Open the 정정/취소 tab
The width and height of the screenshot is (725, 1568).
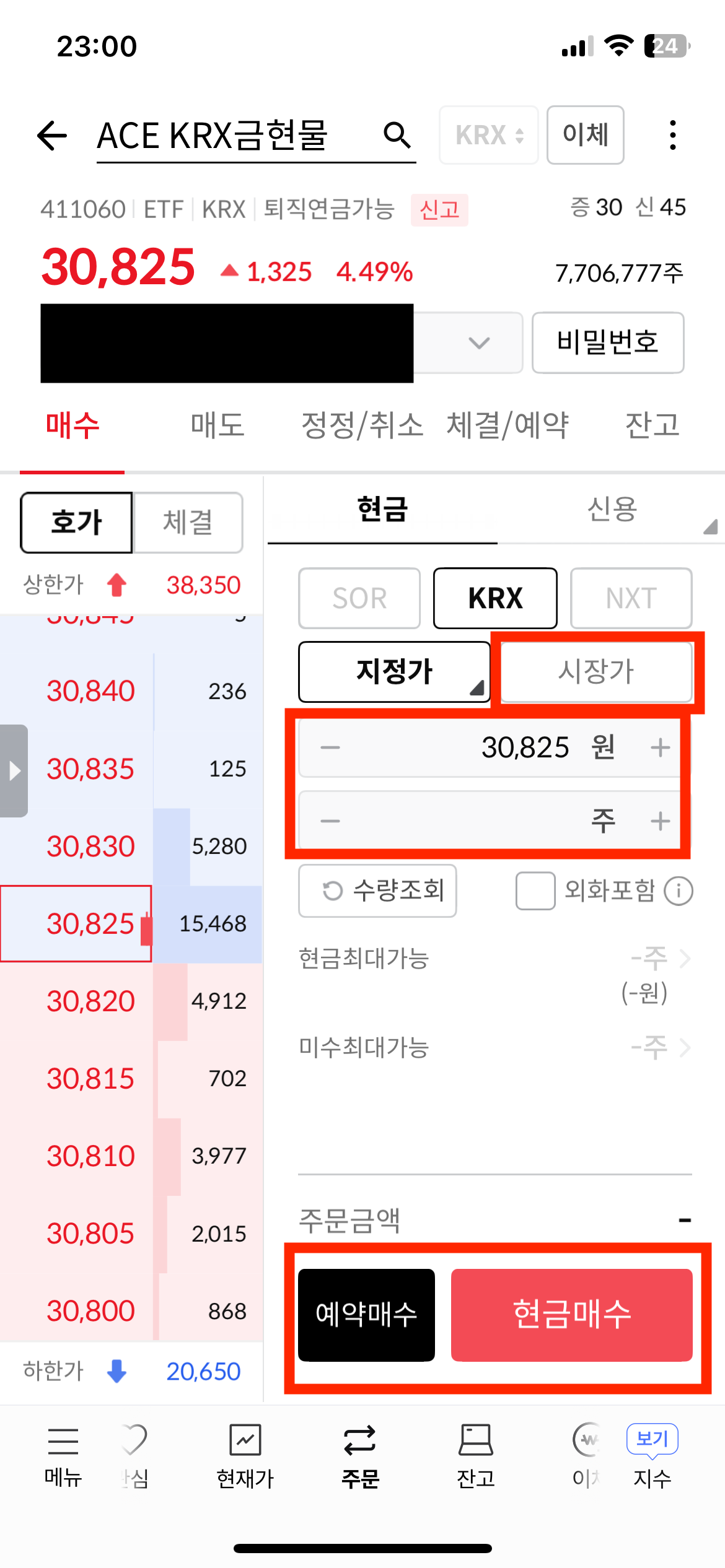[362, 426]
